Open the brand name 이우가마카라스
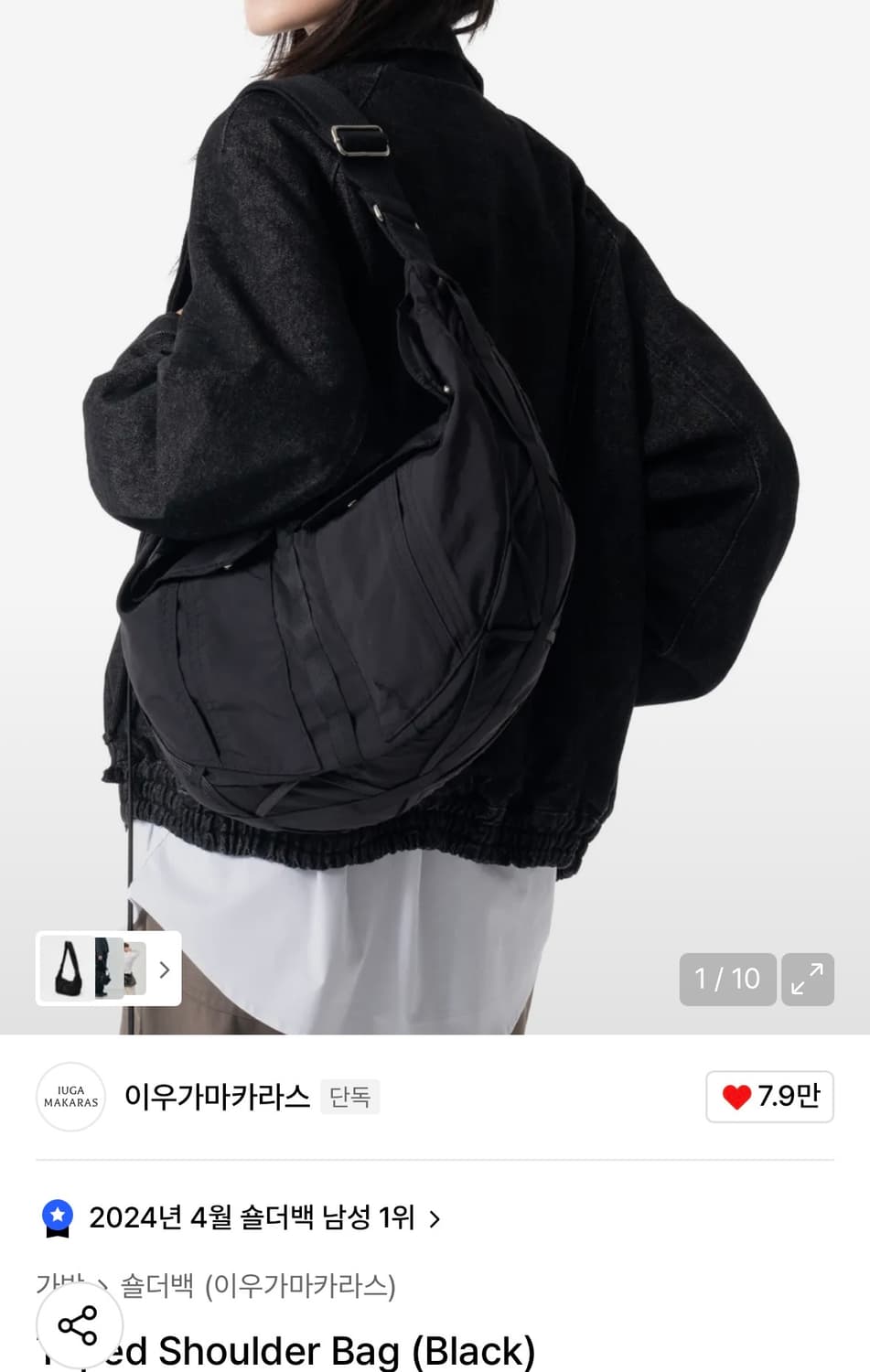 pyautogui.click(x=217, y=1097)
